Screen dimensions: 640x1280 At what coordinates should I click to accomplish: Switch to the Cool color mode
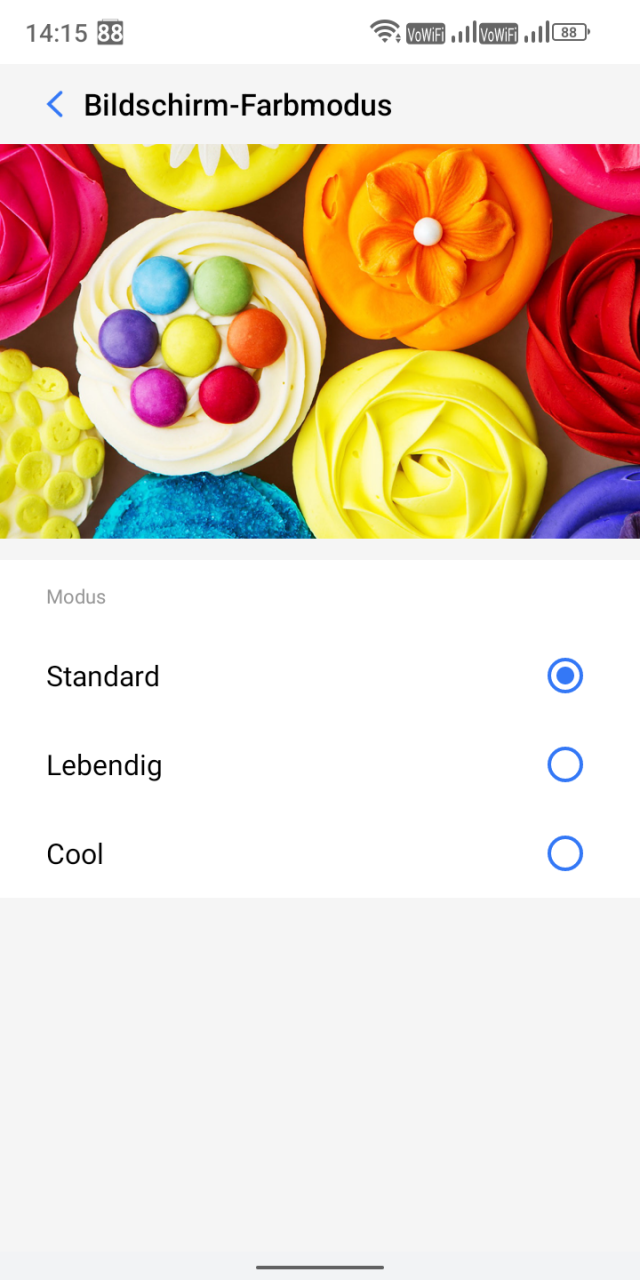(x=320, y=854)
